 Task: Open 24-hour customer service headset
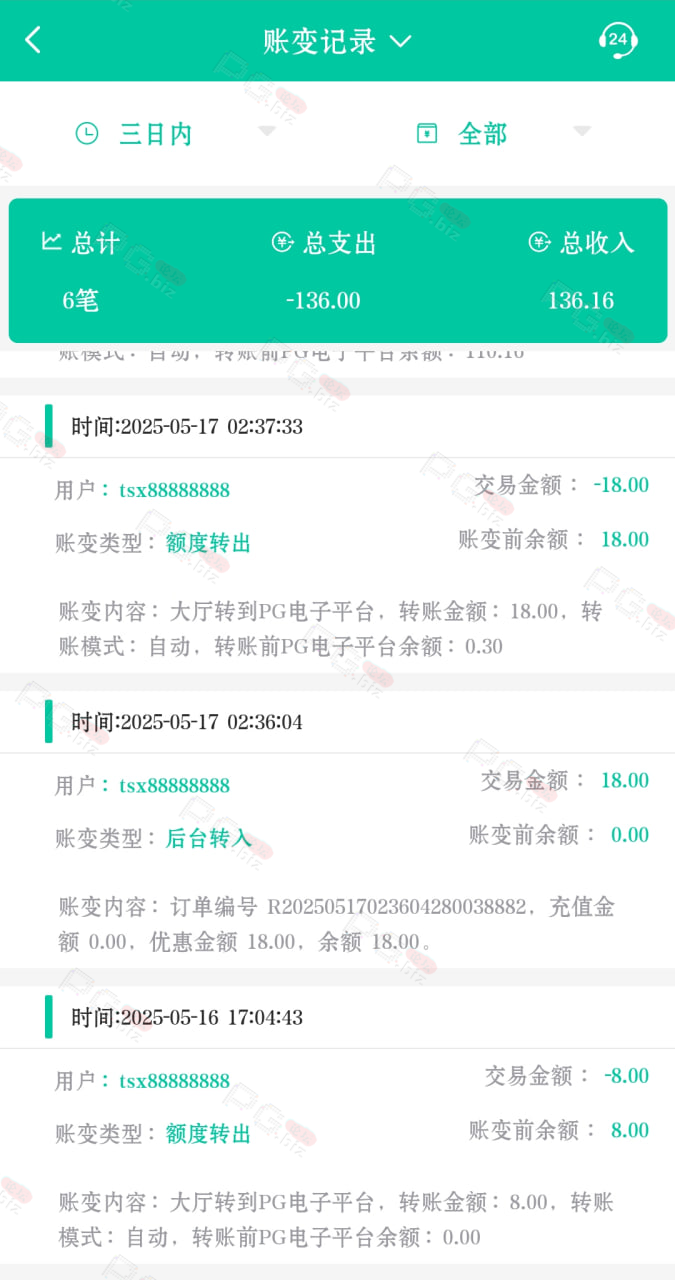[618, 40]
